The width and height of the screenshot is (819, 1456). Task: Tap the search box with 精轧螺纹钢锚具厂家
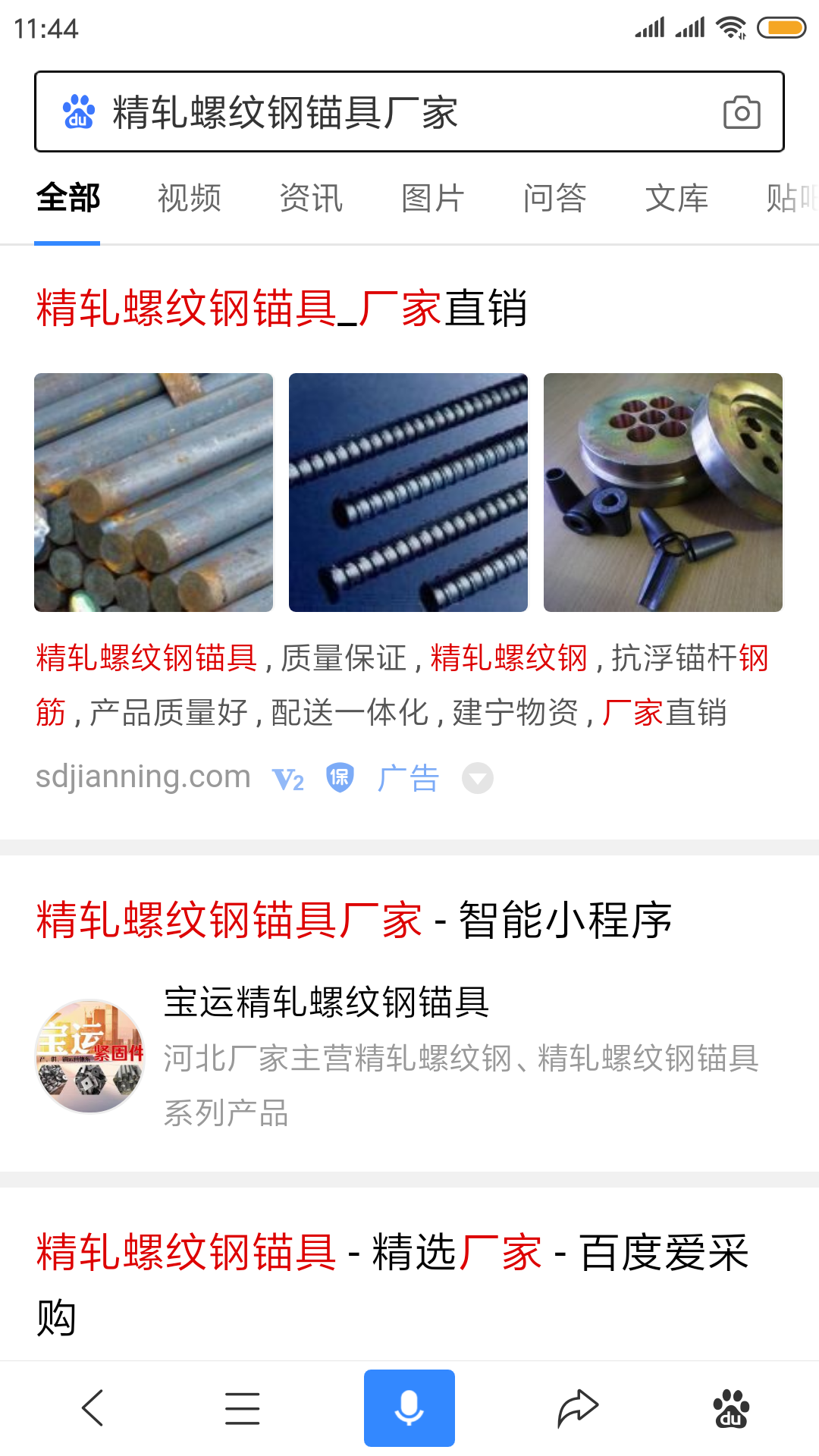click(379, 112)
